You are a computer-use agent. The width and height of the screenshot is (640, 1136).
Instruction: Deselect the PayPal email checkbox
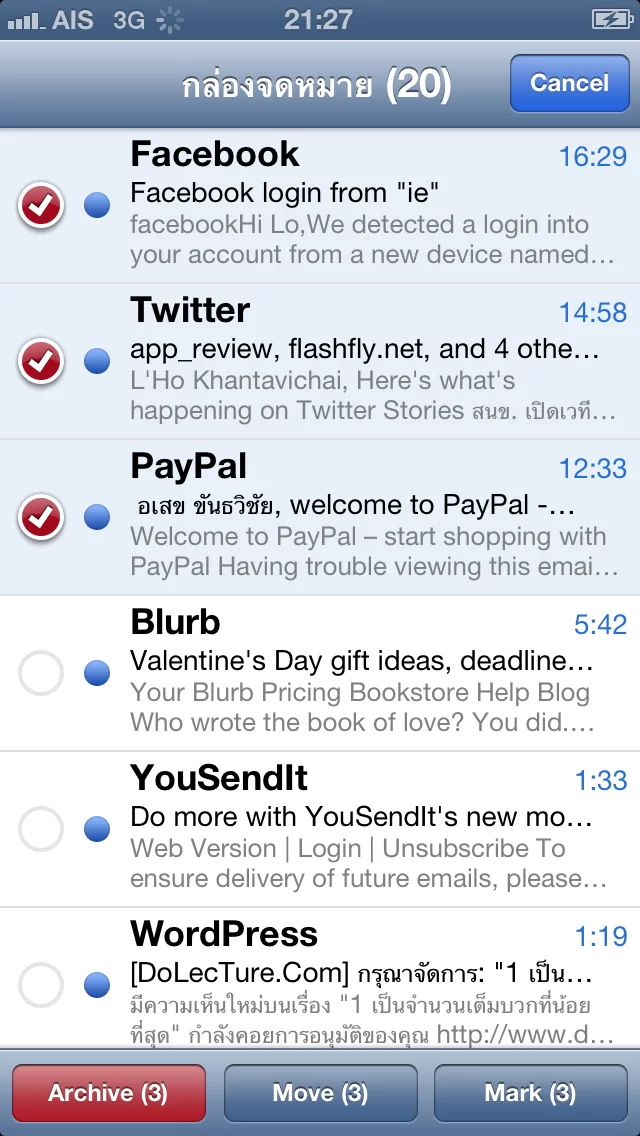point(41,517)
